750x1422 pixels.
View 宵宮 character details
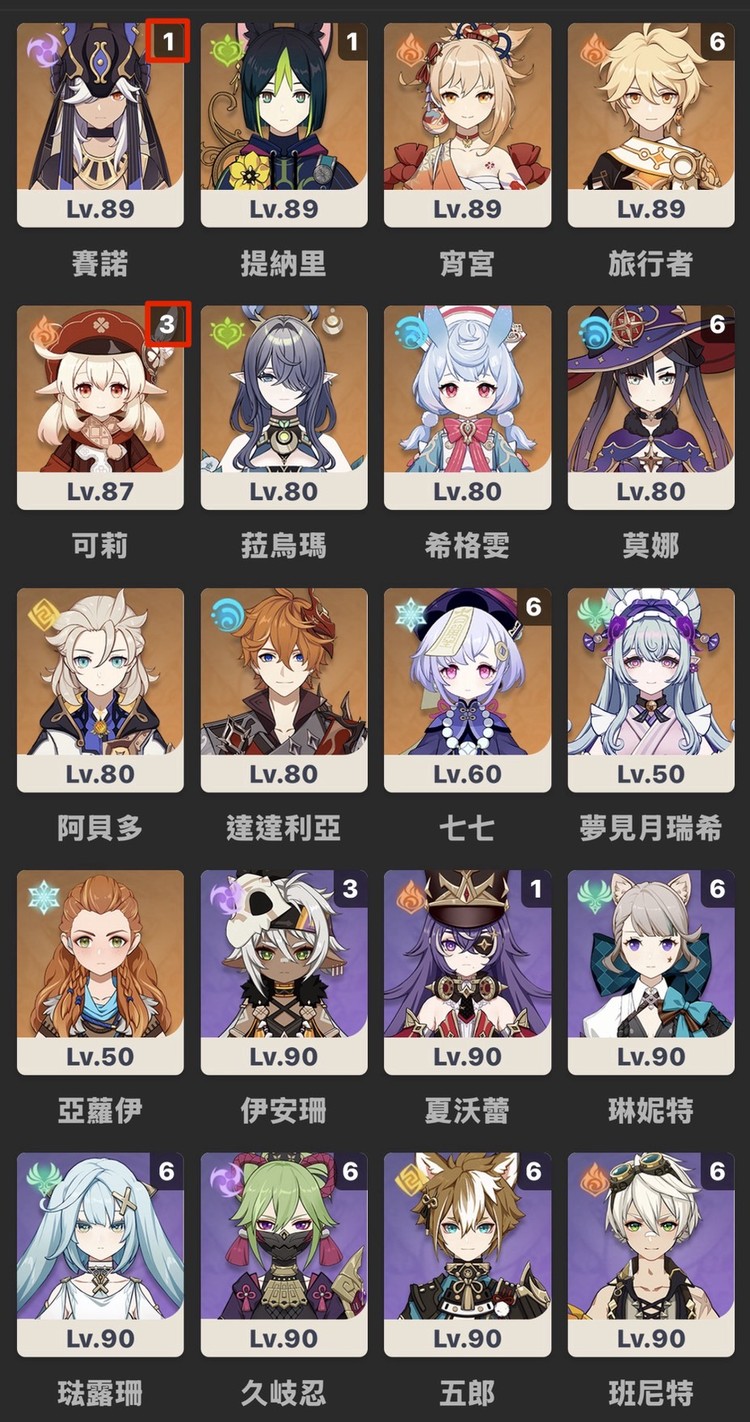click(x=467, y=125)
